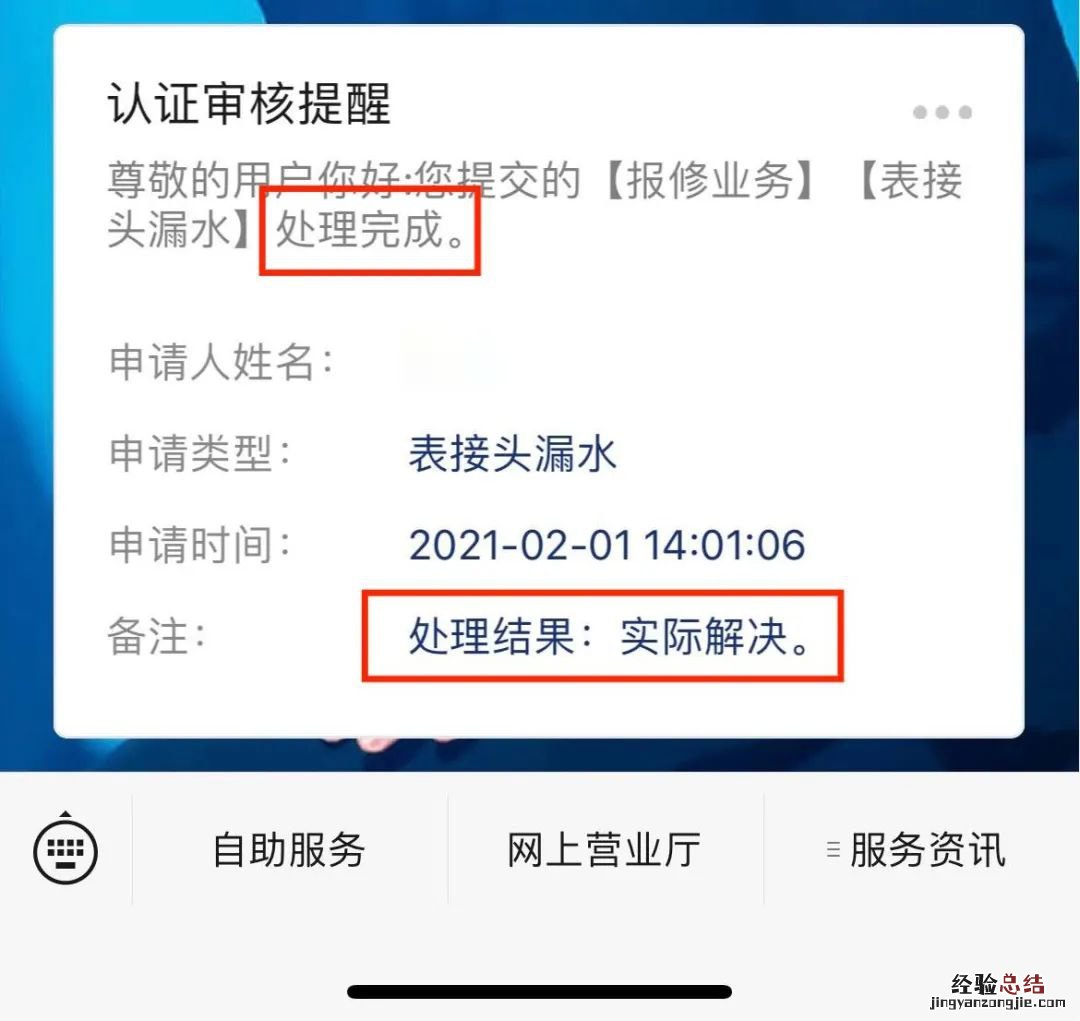Viewport: 1080px width, 1021px height.
Task: Open the three-dot menu on the notification card
Action: tap(942, 112)
